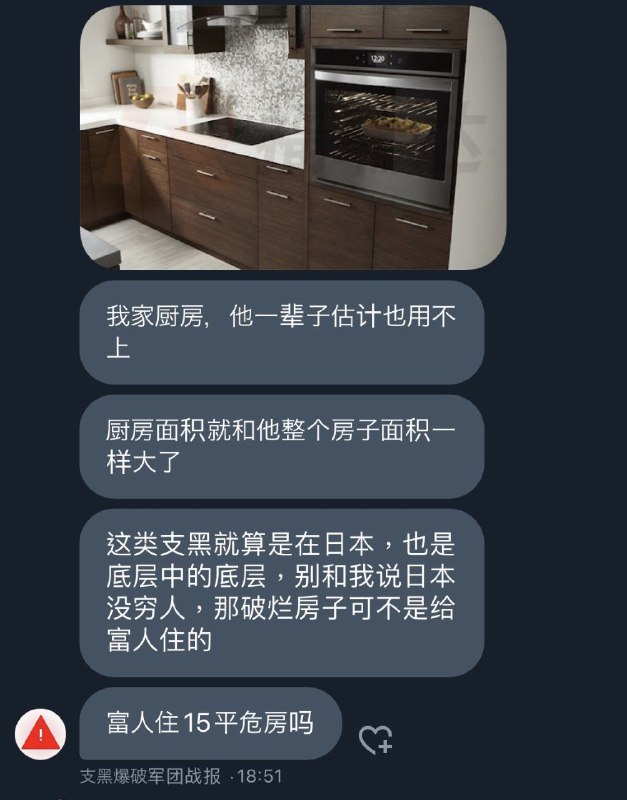Add a reaction with the heart-plus icon
Viewport: 627px width, 800px height.
click(375, 739)
